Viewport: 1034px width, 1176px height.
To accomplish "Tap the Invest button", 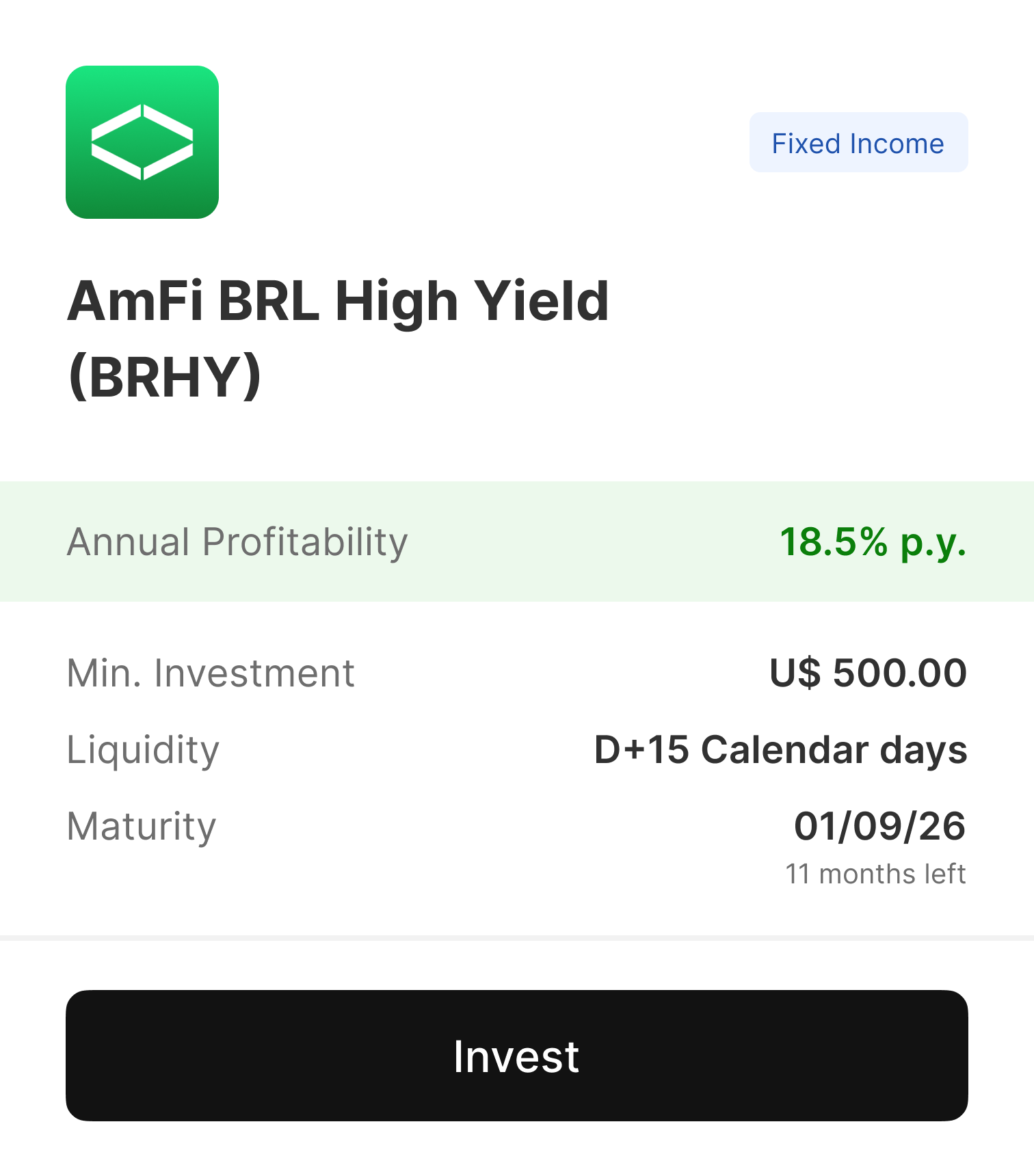I will [516, 1055].
